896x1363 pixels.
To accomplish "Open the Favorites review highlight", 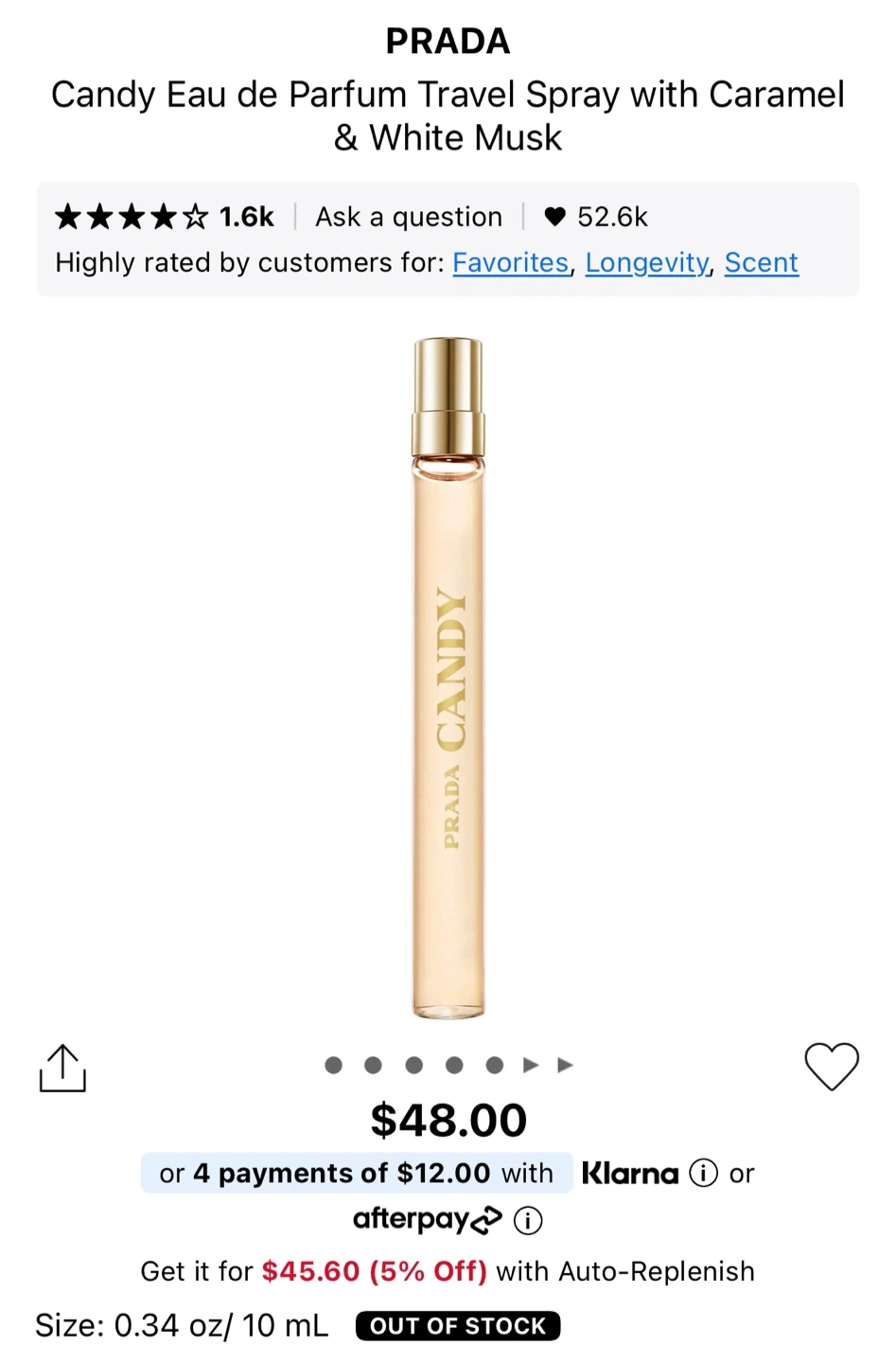I will [510, 262].
